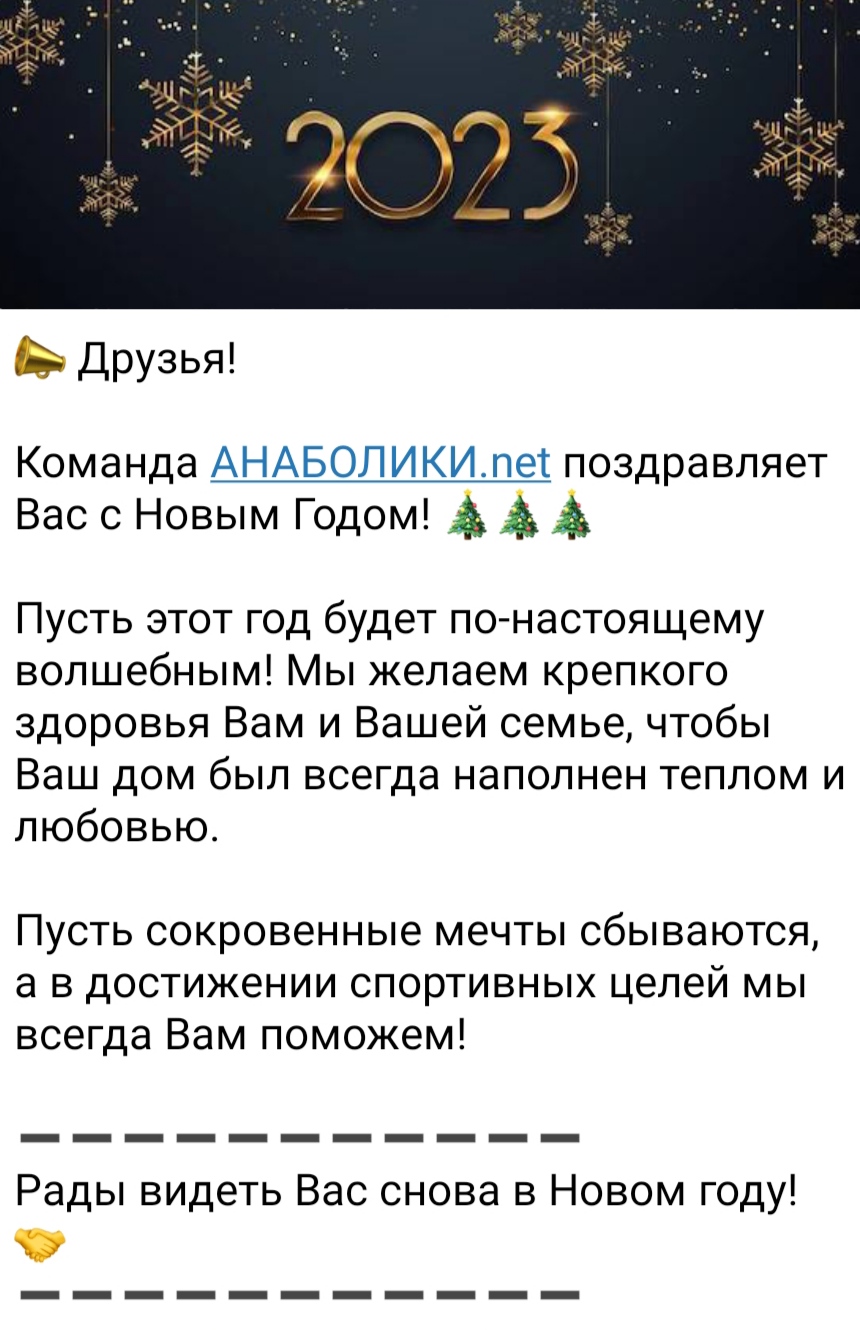The width and height of the screenshot is (860, 1330).
Task: Open the АНАБОЛИКИ.net link
Action: pos(381,464)
